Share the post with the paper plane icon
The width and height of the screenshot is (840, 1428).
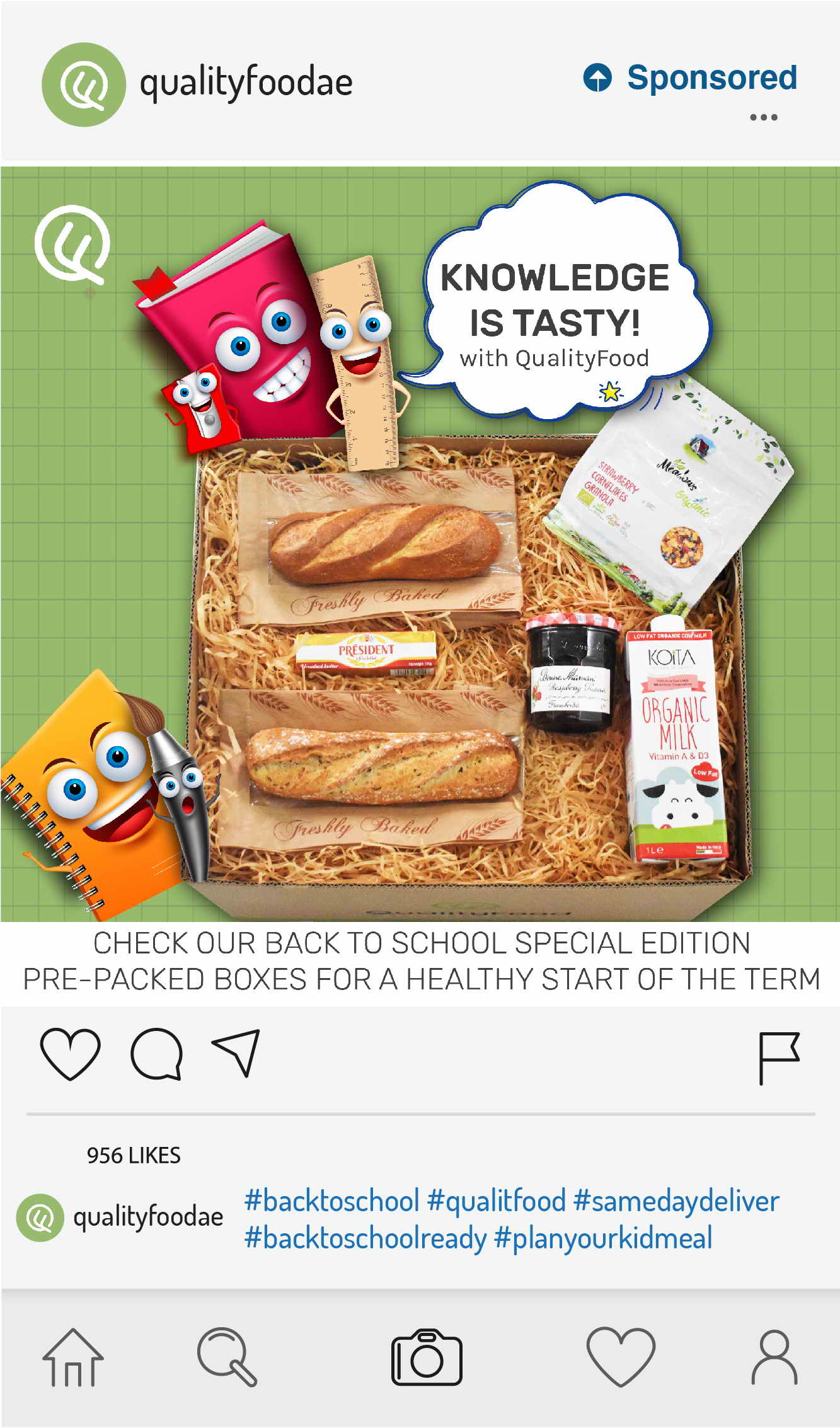pyautogui.click(x=237, y=1053)
